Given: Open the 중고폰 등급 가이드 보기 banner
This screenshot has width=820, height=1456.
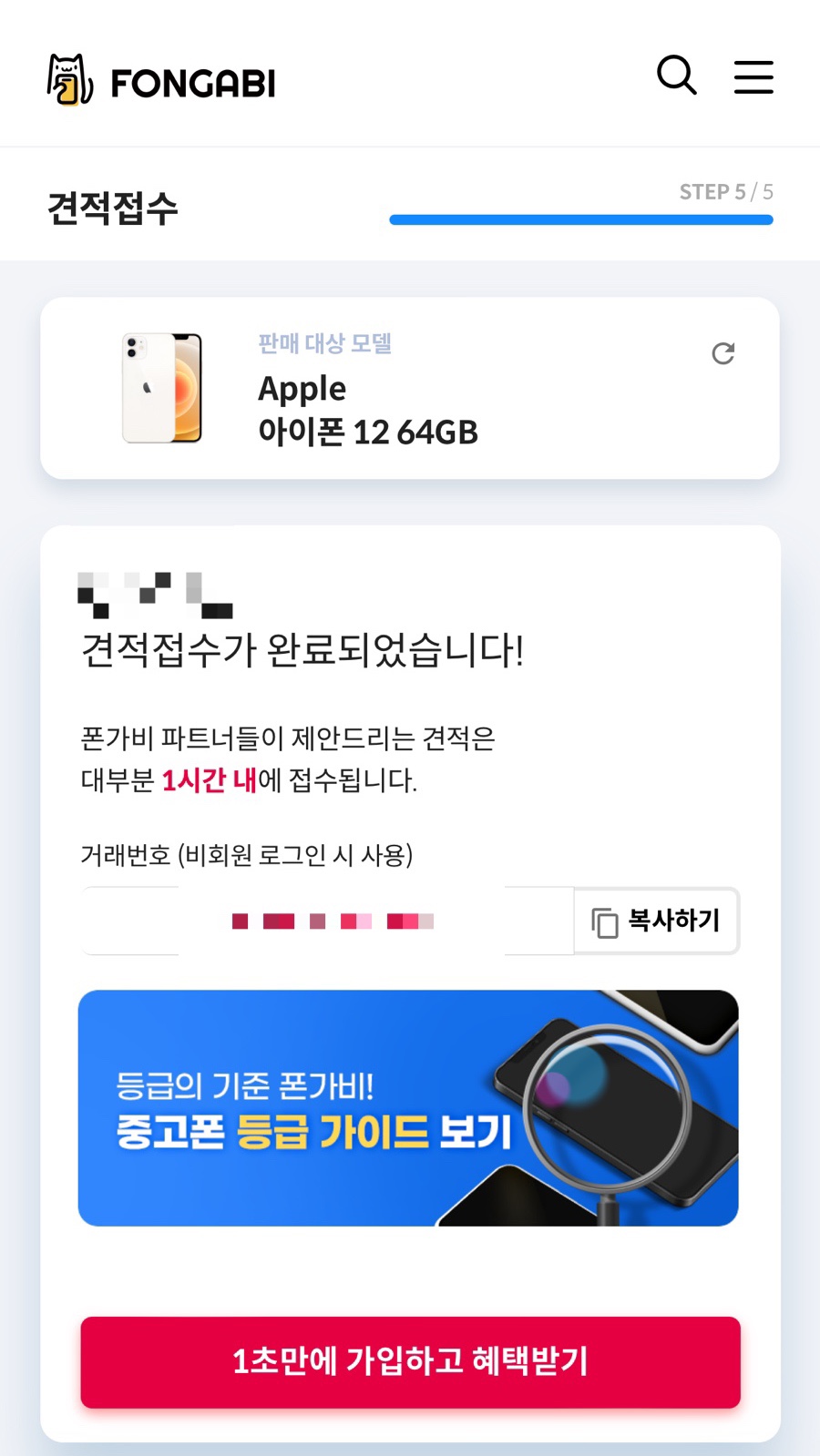Looking at the screenshot, I should point(408,1108).
